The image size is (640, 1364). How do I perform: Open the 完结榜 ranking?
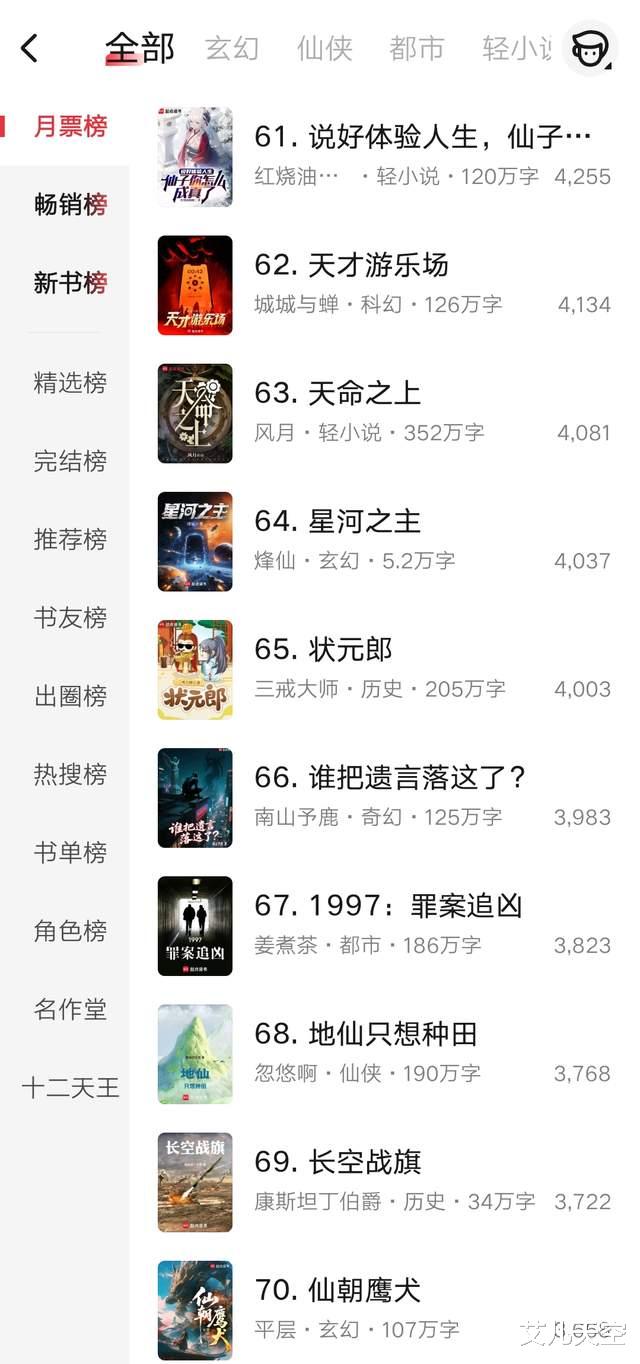(x=70, y=461)
